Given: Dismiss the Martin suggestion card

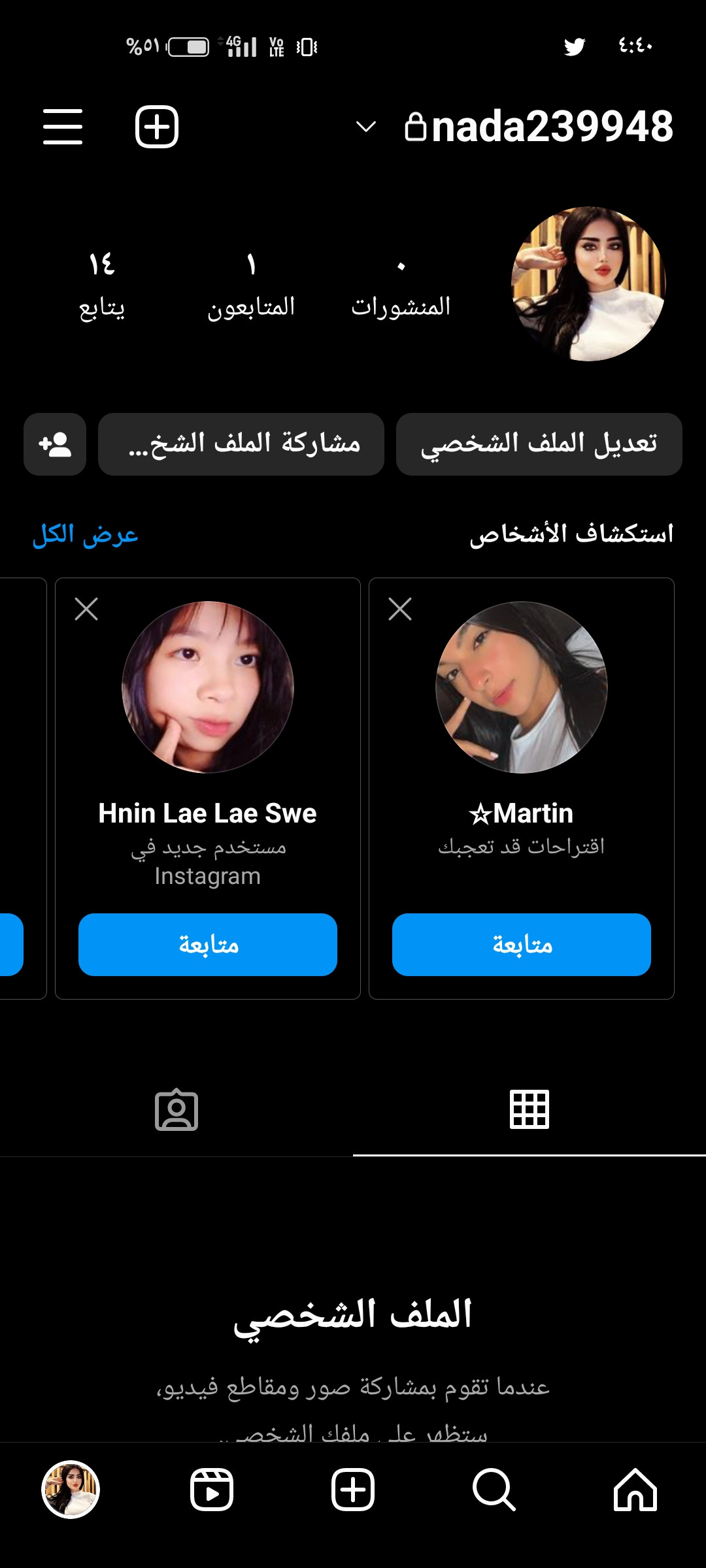Looking at the screenshot, I should (x=400, y=609).
